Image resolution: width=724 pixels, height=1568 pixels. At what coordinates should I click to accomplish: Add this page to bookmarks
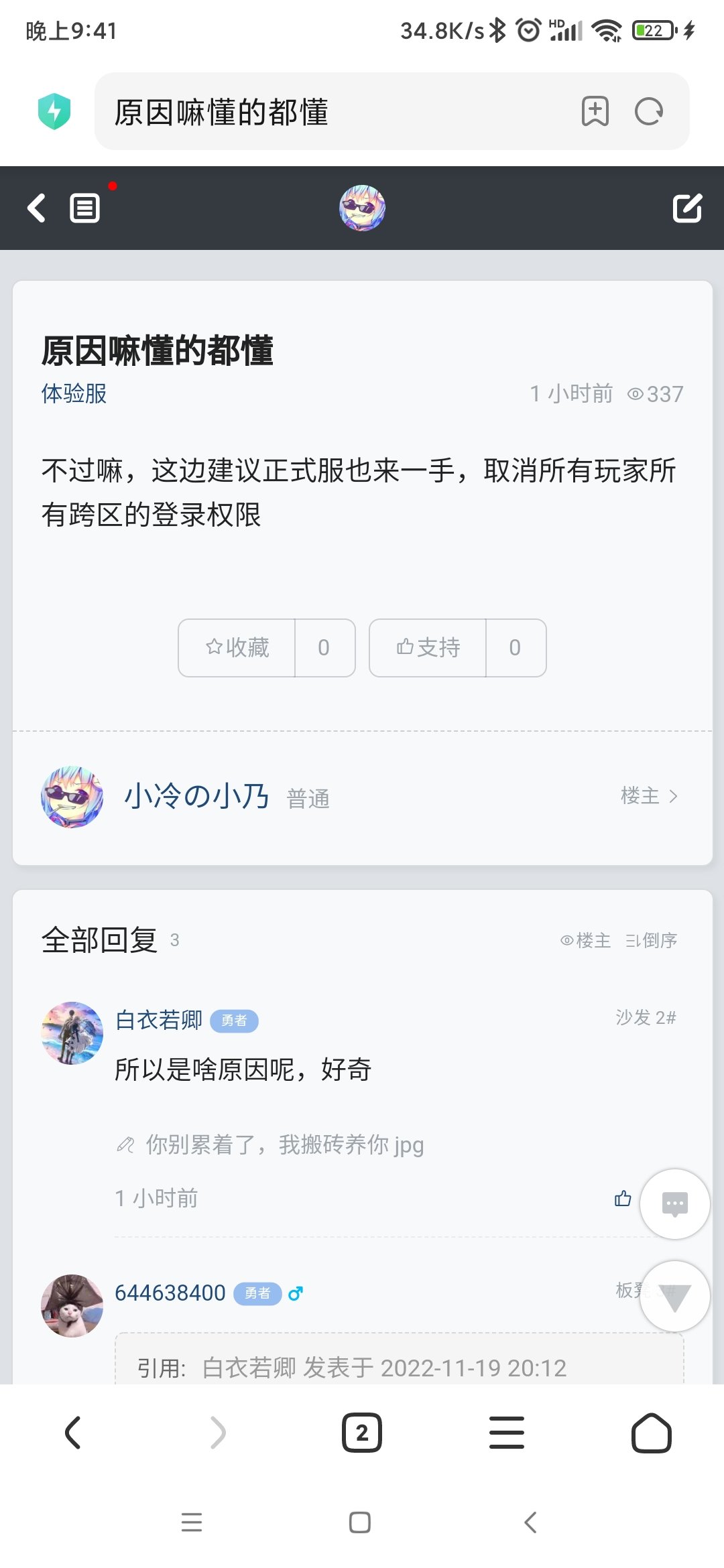(x=595, y=111)
